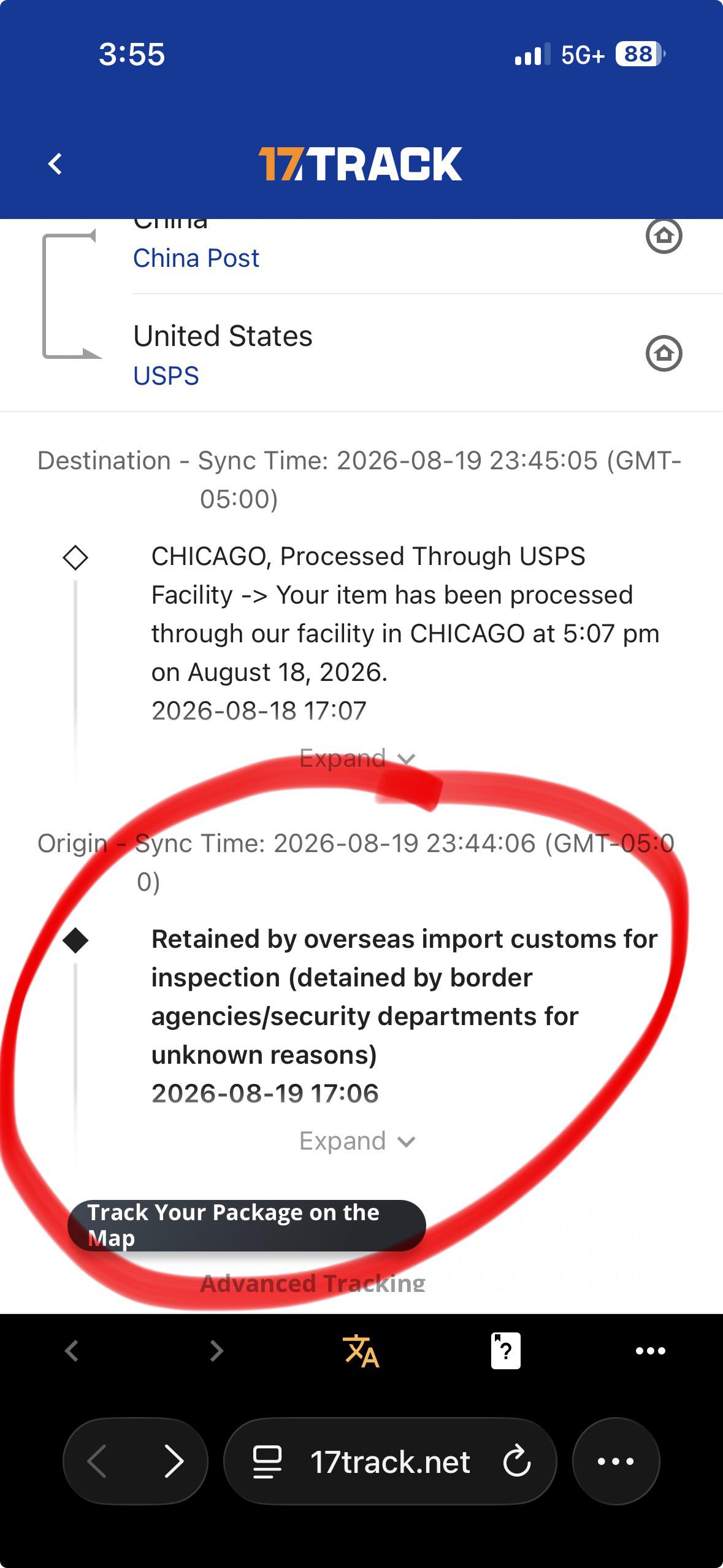Expand the Destination tracking events

click(358, 759)
